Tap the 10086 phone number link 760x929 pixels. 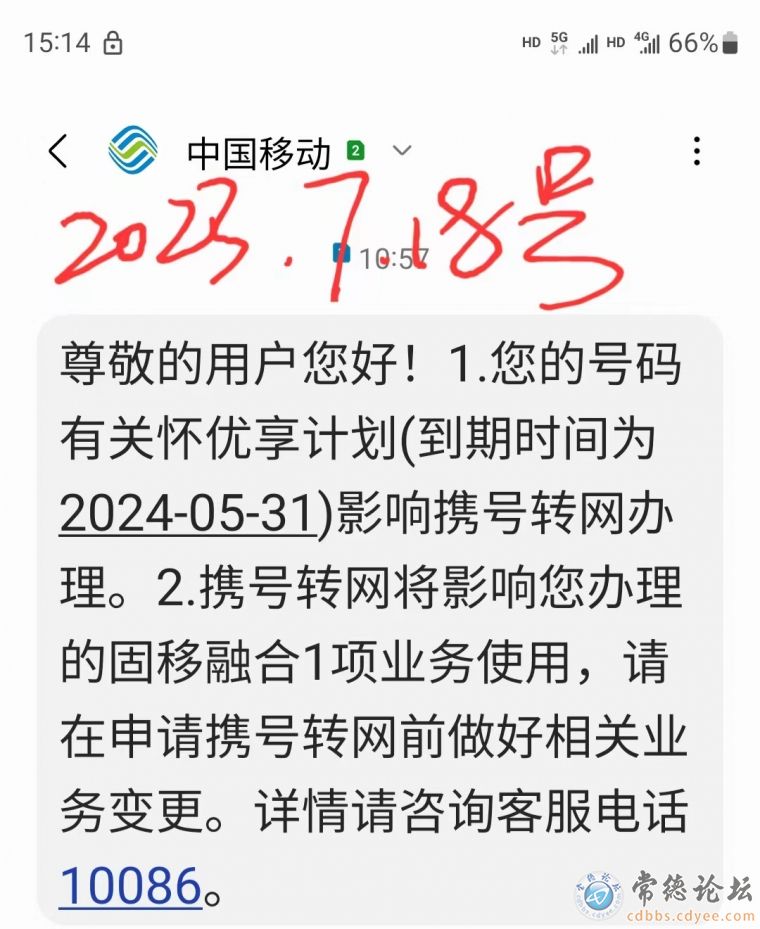(x=131, y=884)
